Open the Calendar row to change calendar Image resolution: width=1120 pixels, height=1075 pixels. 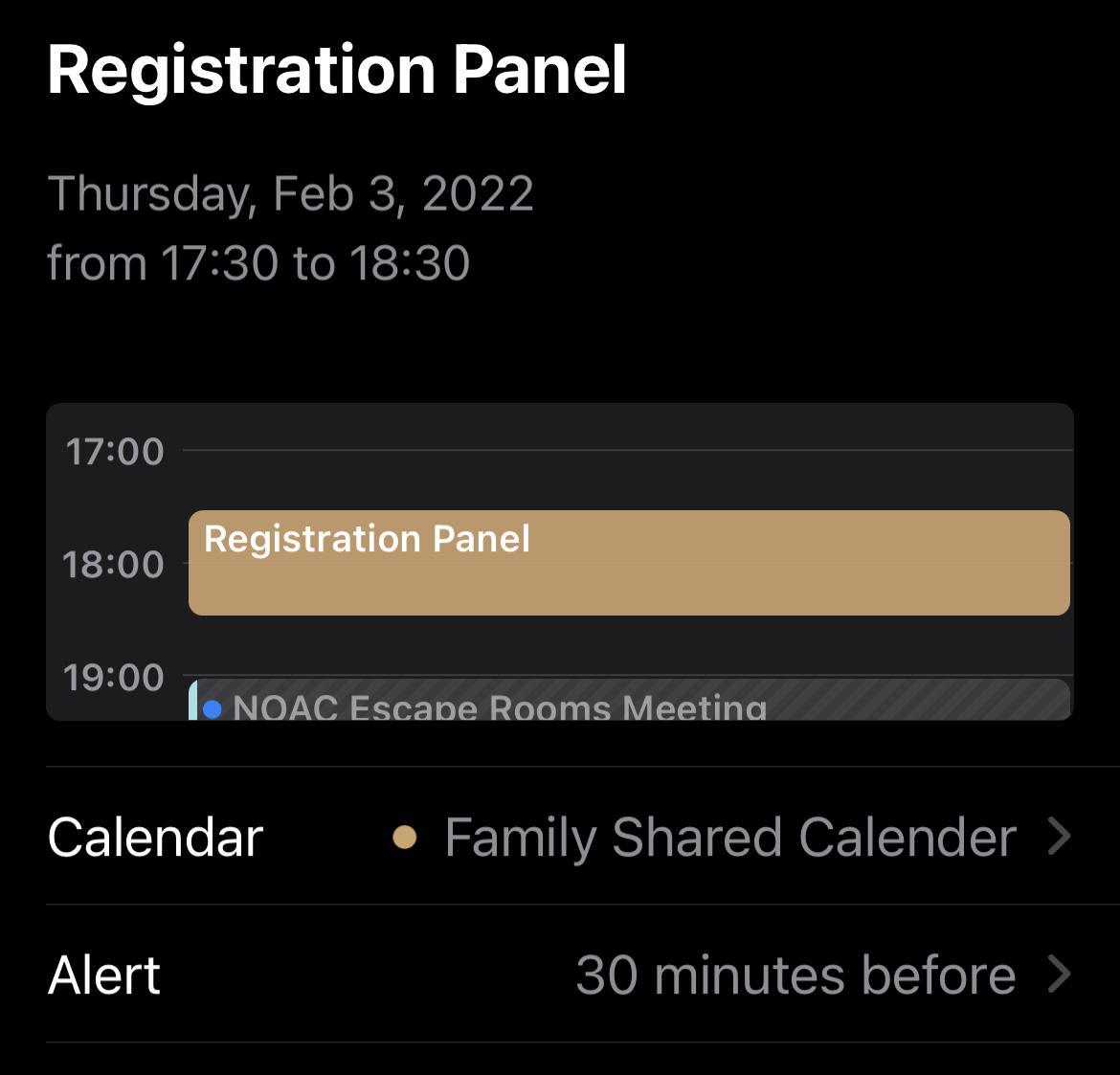pos(582,837)
